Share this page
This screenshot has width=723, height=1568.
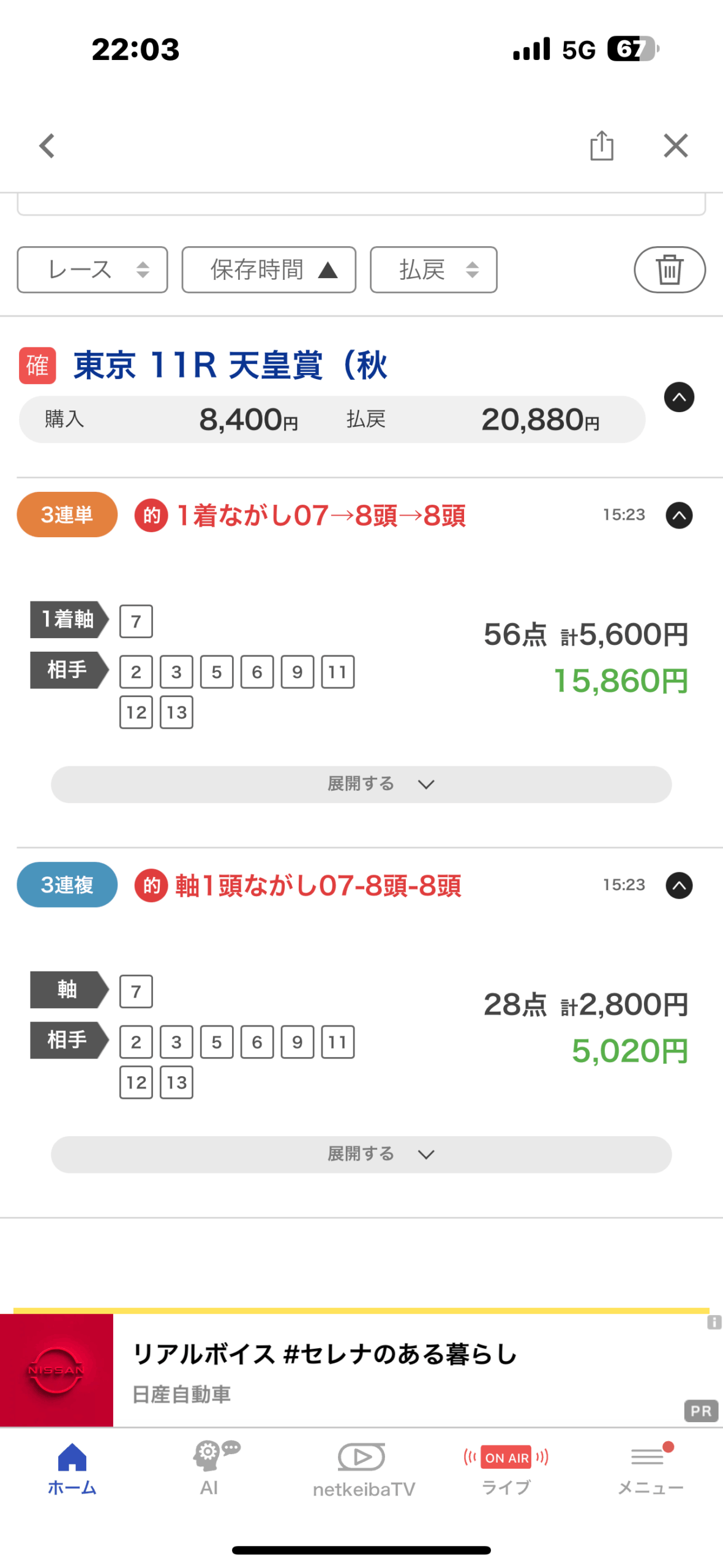601,146
